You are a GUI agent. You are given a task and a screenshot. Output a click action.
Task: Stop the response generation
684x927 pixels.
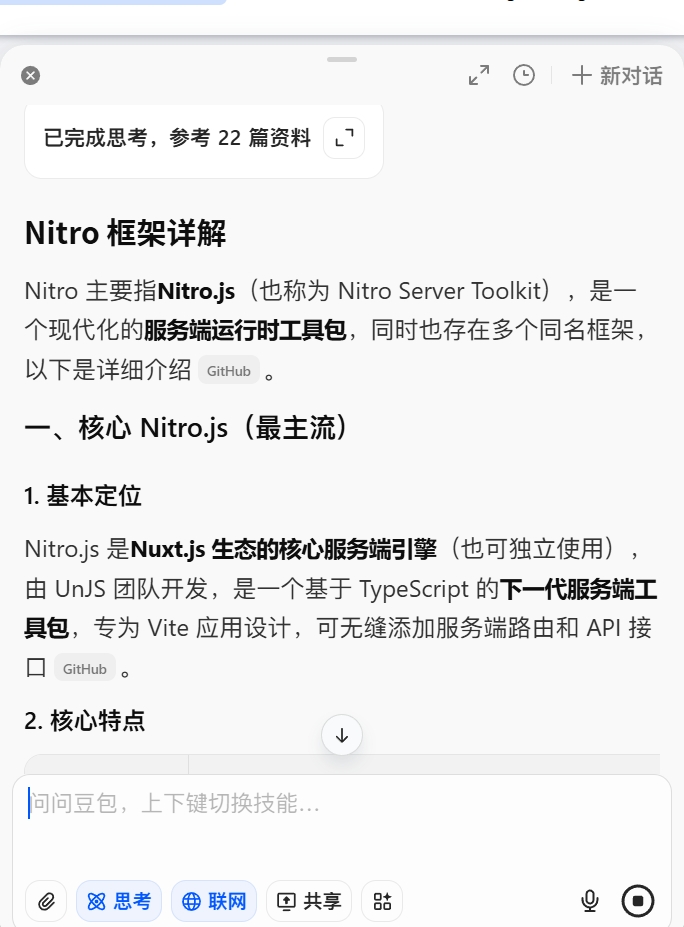point(638,901)
